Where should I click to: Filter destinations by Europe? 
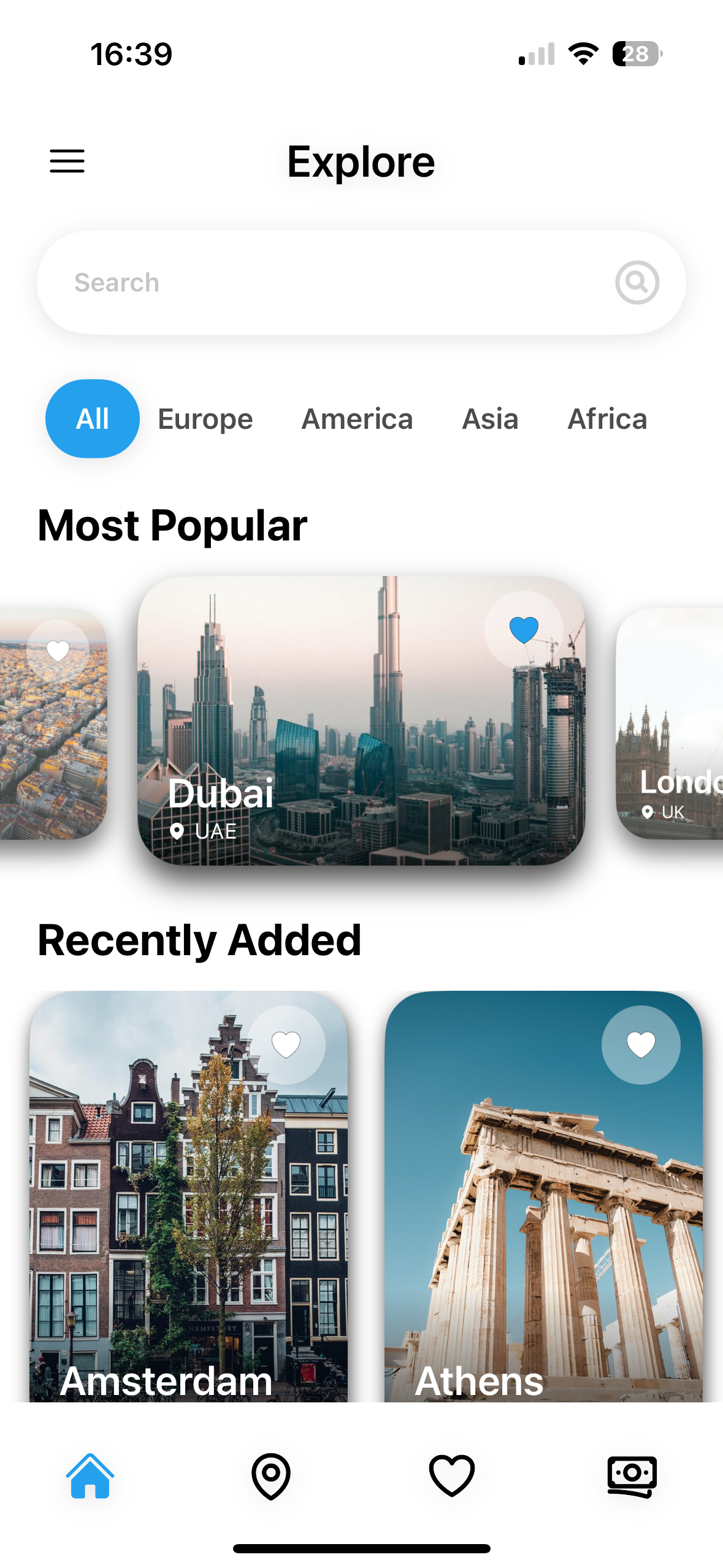[205, 420]
